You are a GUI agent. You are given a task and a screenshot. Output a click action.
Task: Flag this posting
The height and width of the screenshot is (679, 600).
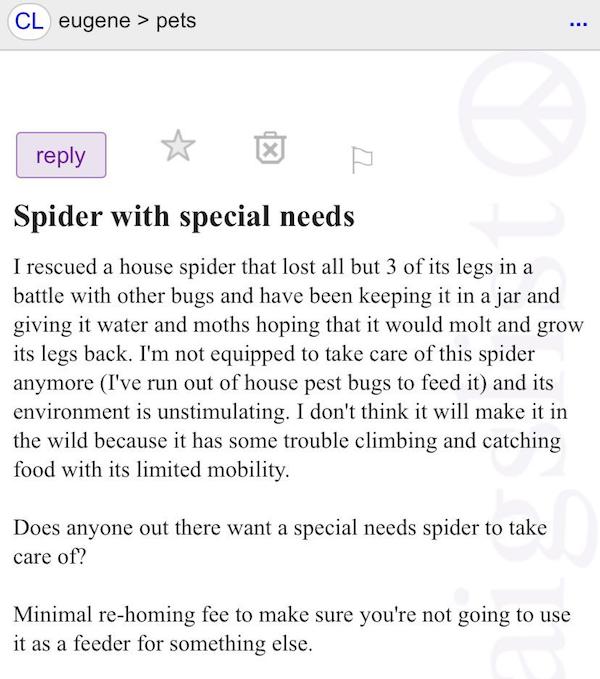coord(361,158)
